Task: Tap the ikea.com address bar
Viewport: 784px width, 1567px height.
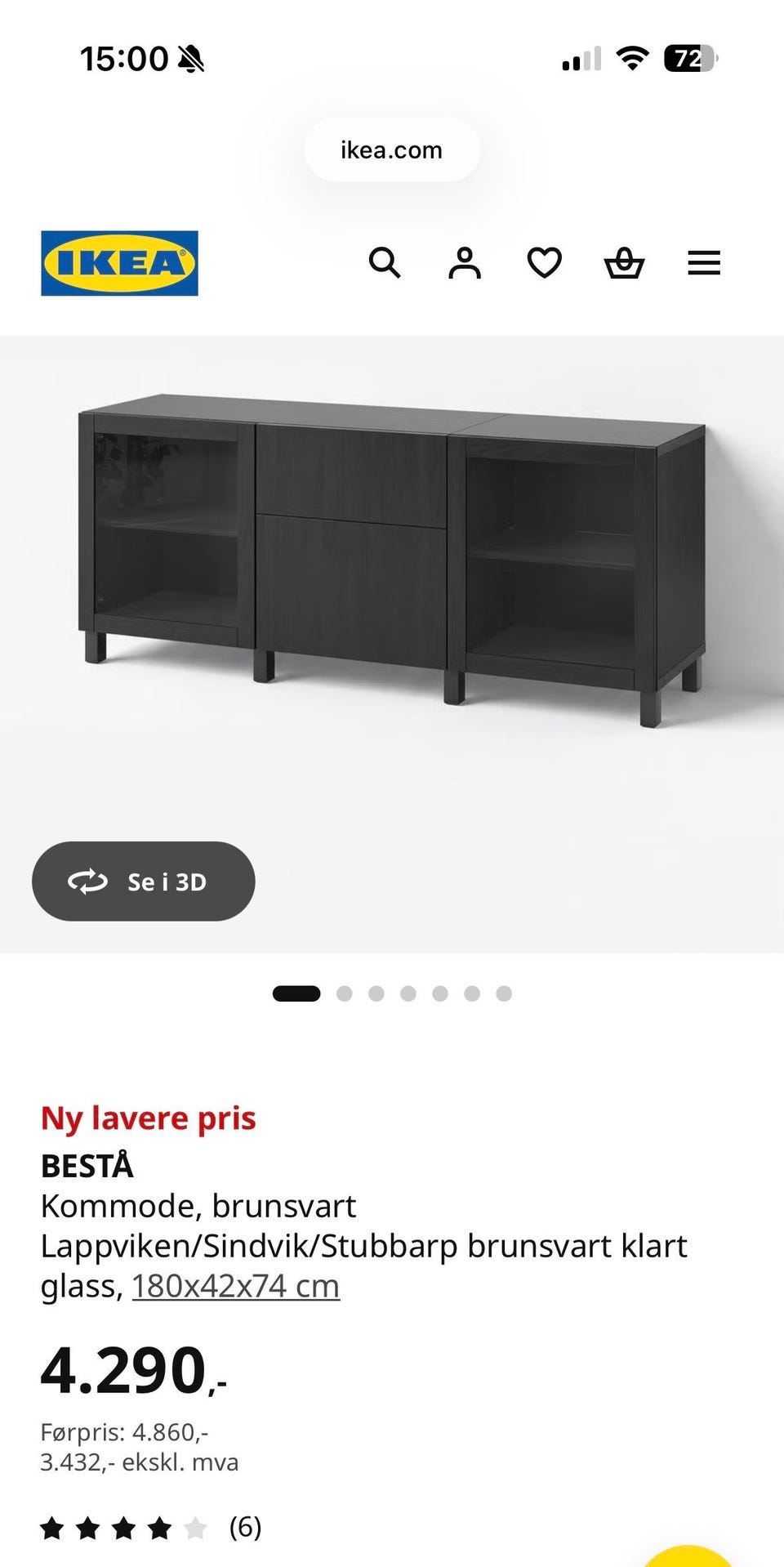Action: [392, 150]
